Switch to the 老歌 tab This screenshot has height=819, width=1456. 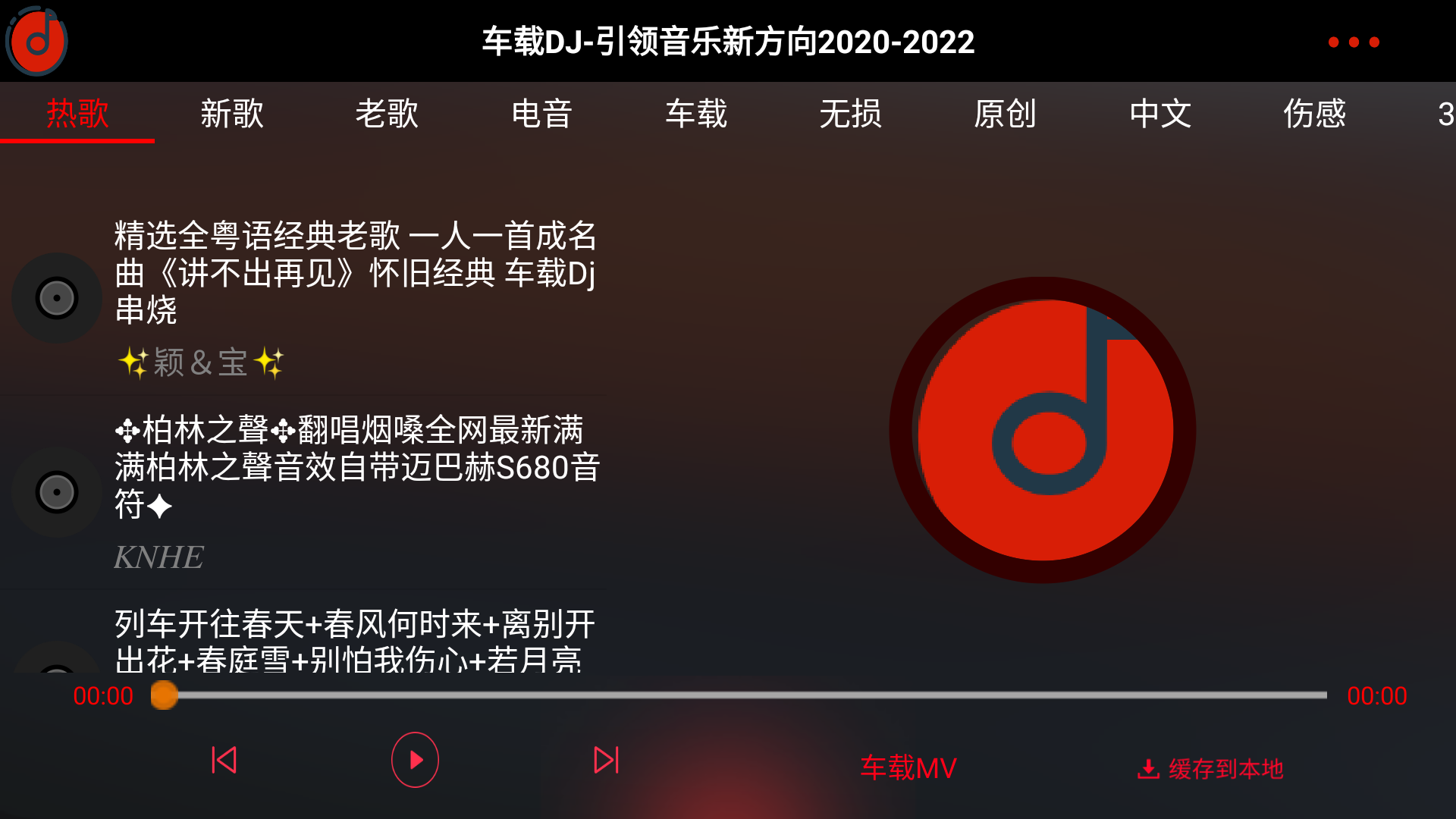click(x=387, y=114)
